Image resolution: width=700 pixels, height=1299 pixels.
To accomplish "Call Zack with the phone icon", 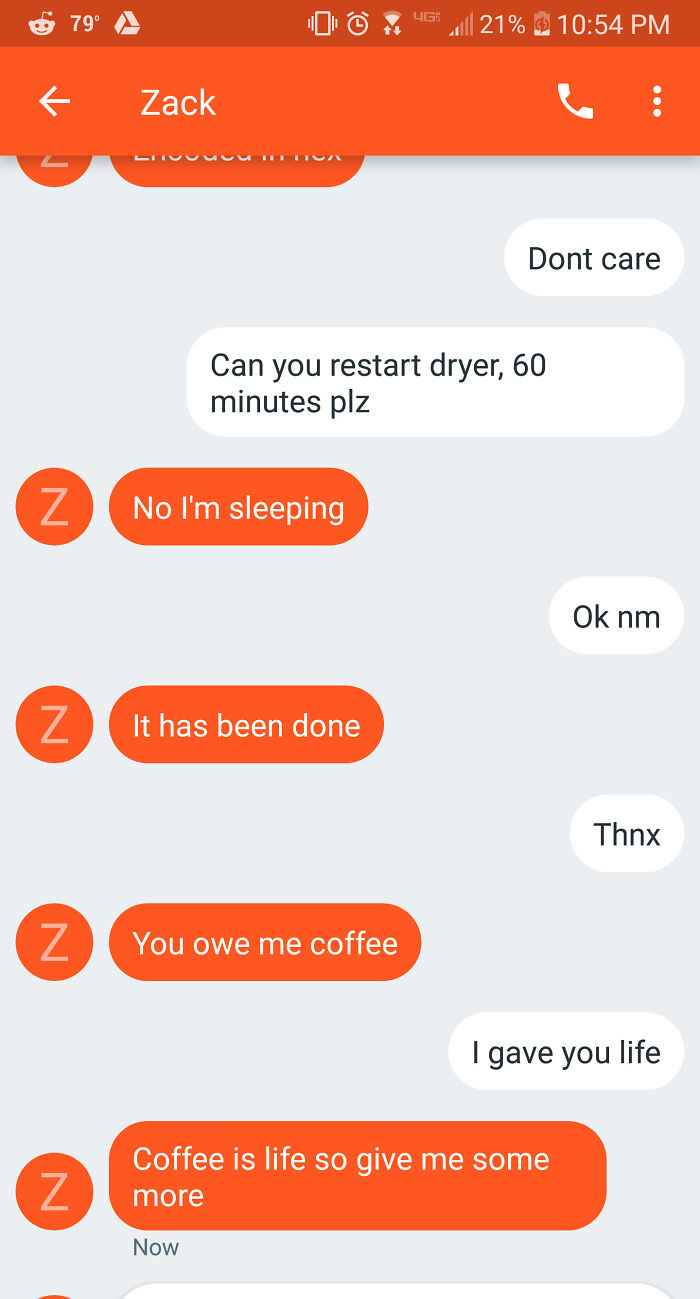I will (x=575, y=101).
